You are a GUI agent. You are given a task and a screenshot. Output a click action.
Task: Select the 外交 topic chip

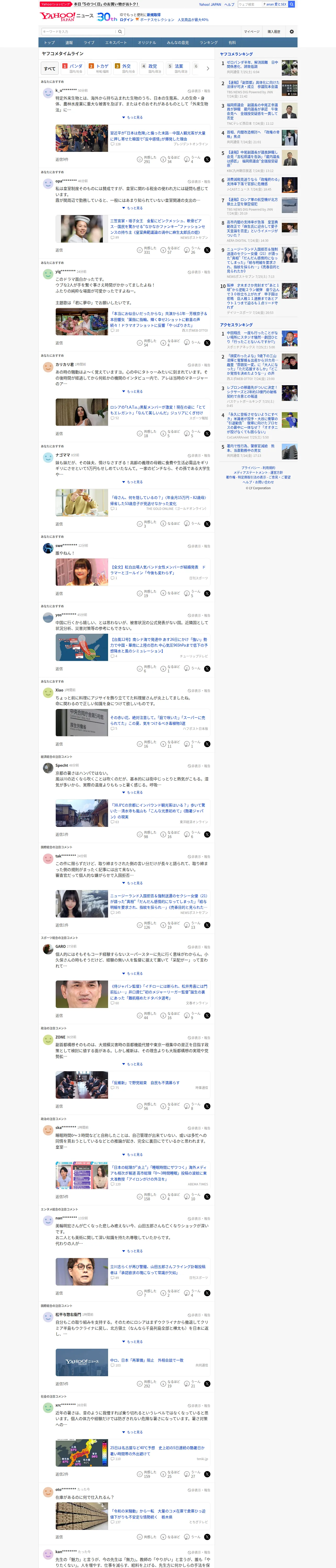125,68
